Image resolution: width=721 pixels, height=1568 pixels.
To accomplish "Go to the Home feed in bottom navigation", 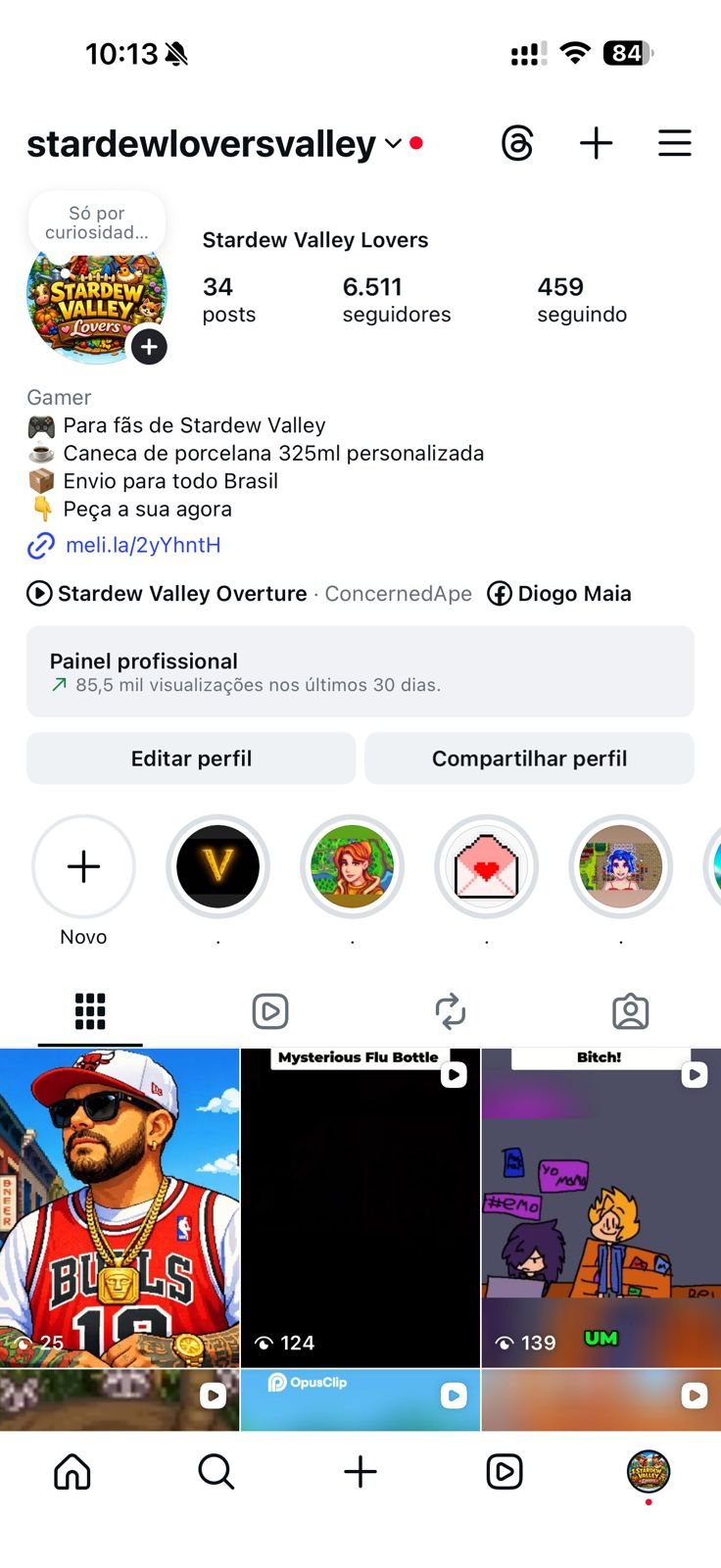I will (x=72, y=1471).
